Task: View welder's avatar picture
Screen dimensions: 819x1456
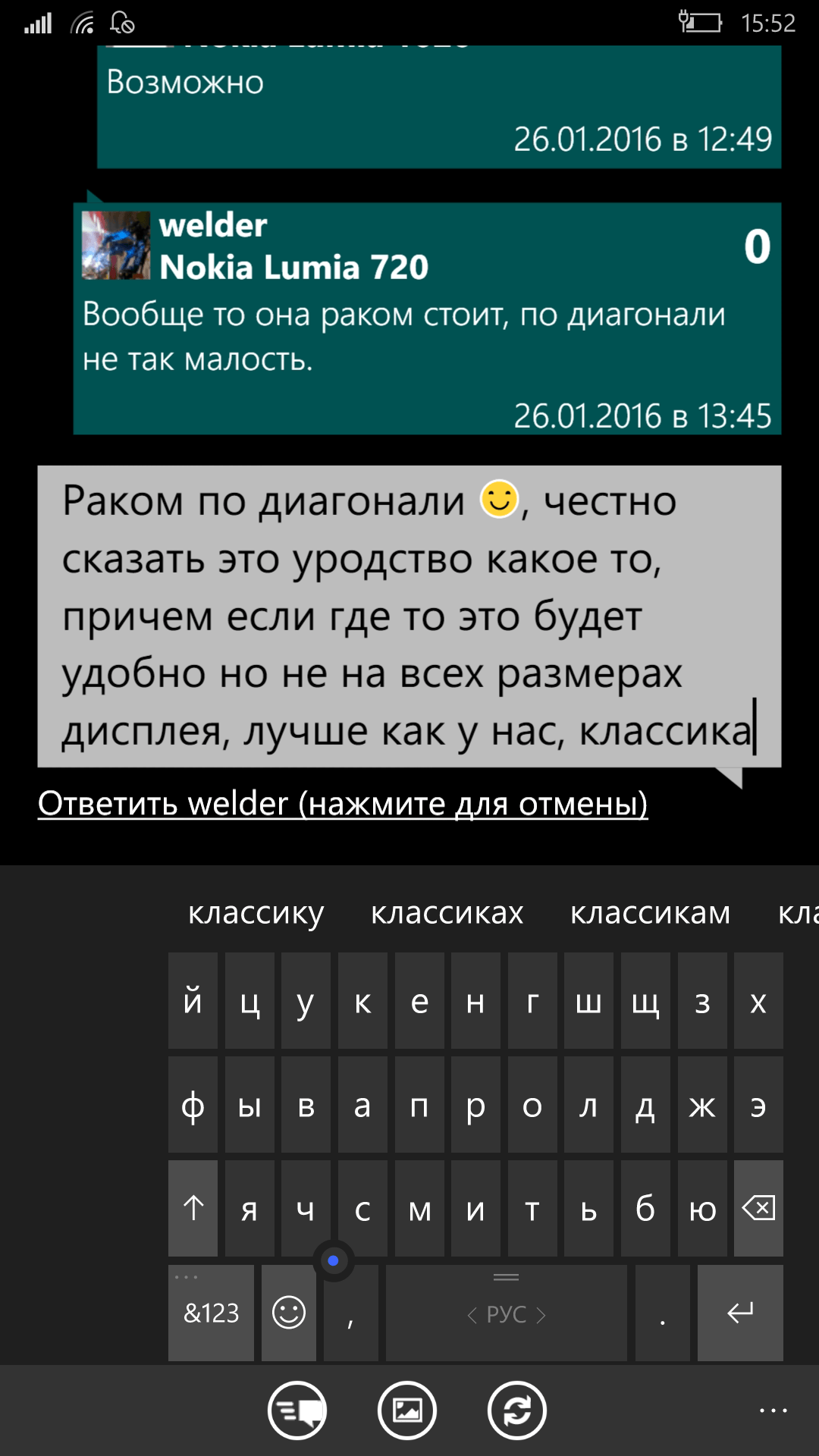Action: click(x=116, y=246)
